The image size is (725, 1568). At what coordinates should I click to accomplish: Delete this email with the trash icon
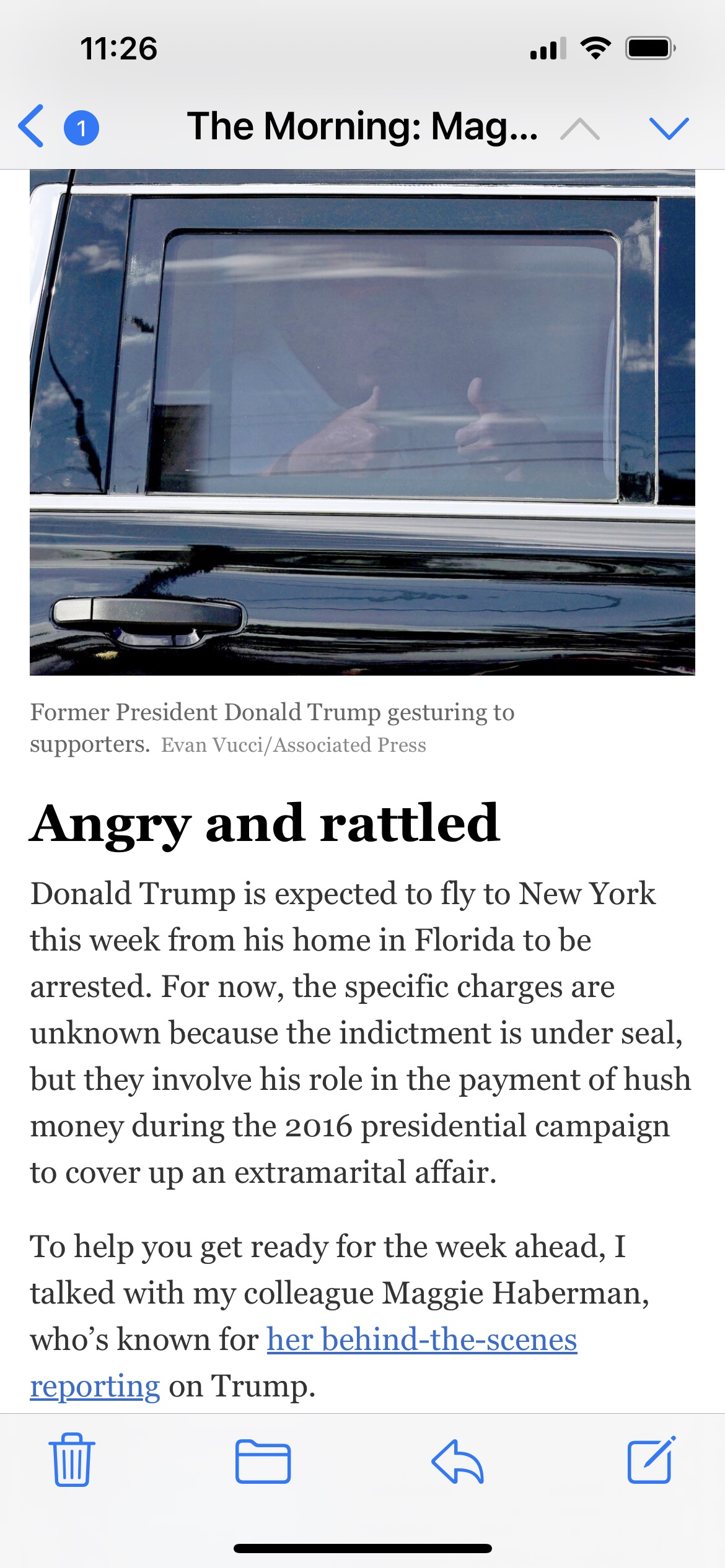[x=72, y=1460]
